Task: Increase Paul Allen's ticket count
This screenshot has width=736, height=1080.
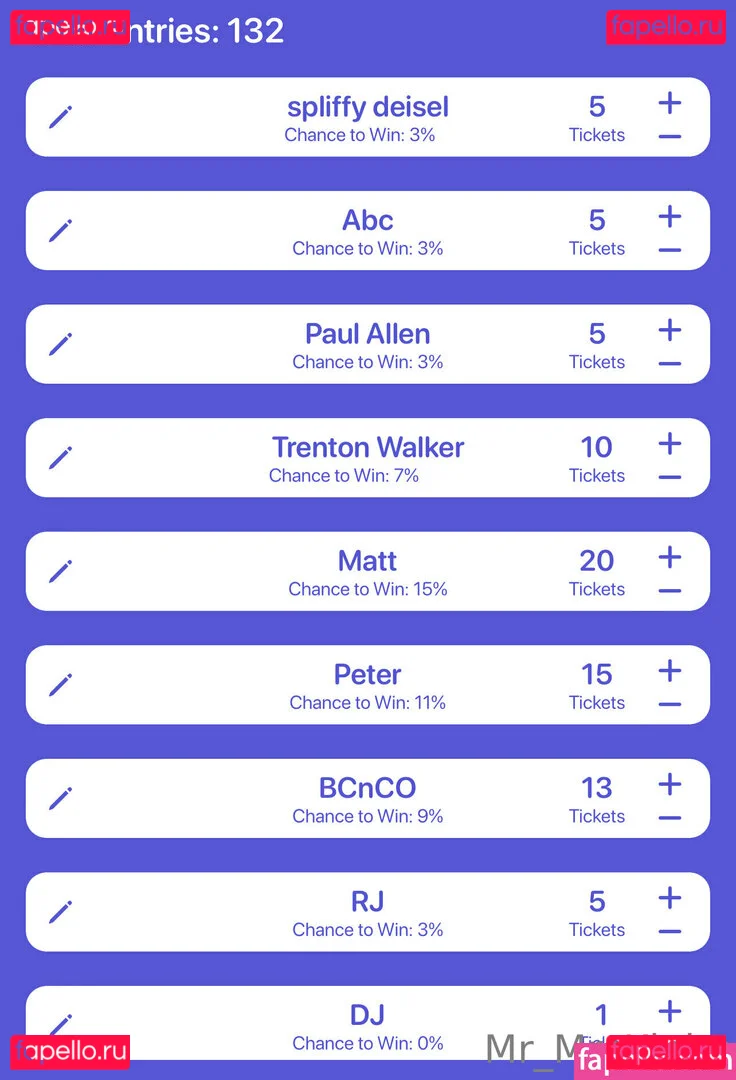Action: click(x=670, y=330)
